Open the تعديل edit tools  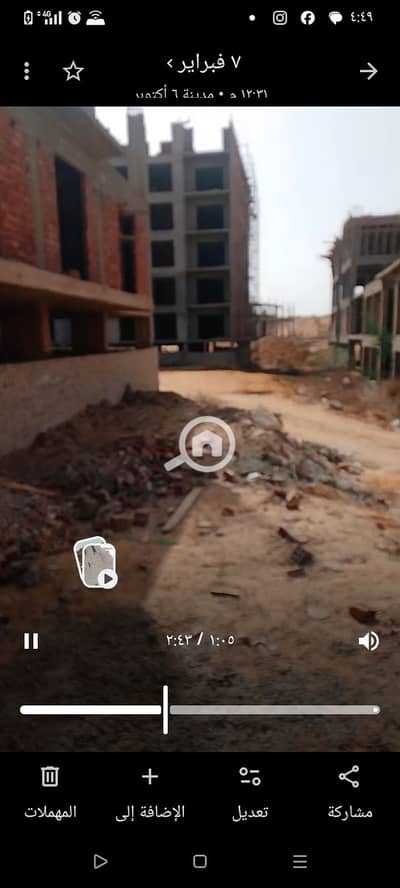tap(250, 793)
